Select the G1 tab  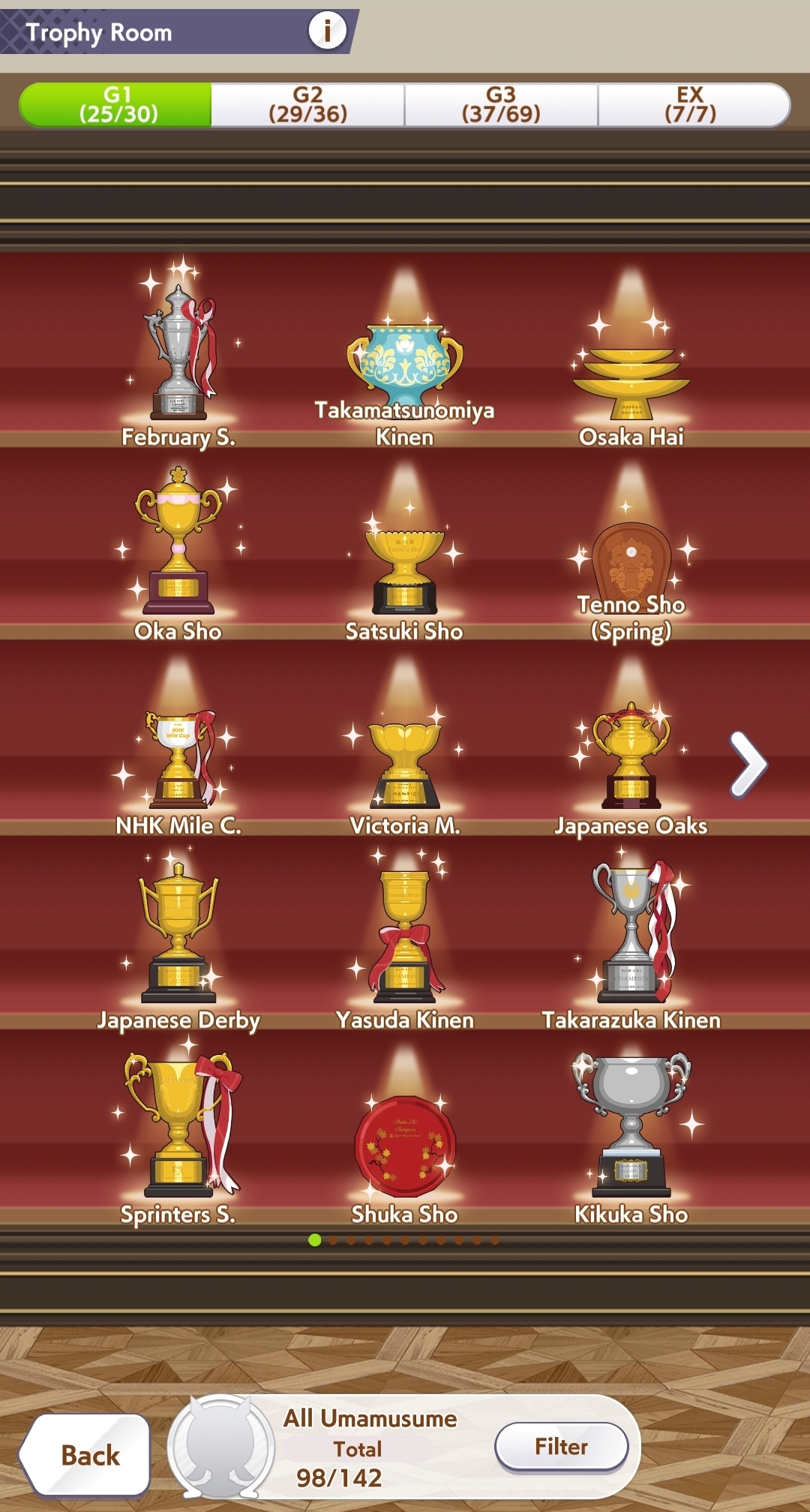(x=117, y=104)
